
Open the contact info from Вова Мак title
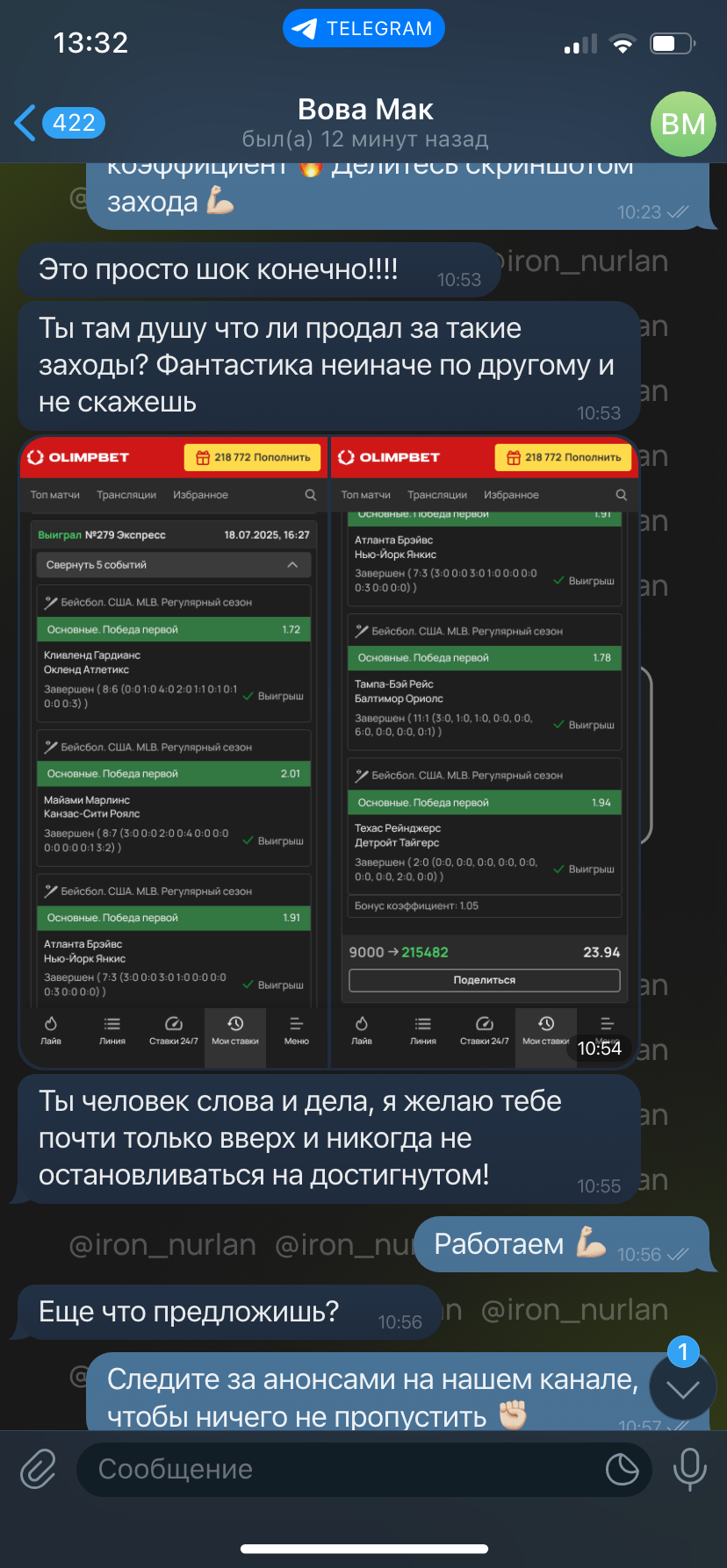365,110
